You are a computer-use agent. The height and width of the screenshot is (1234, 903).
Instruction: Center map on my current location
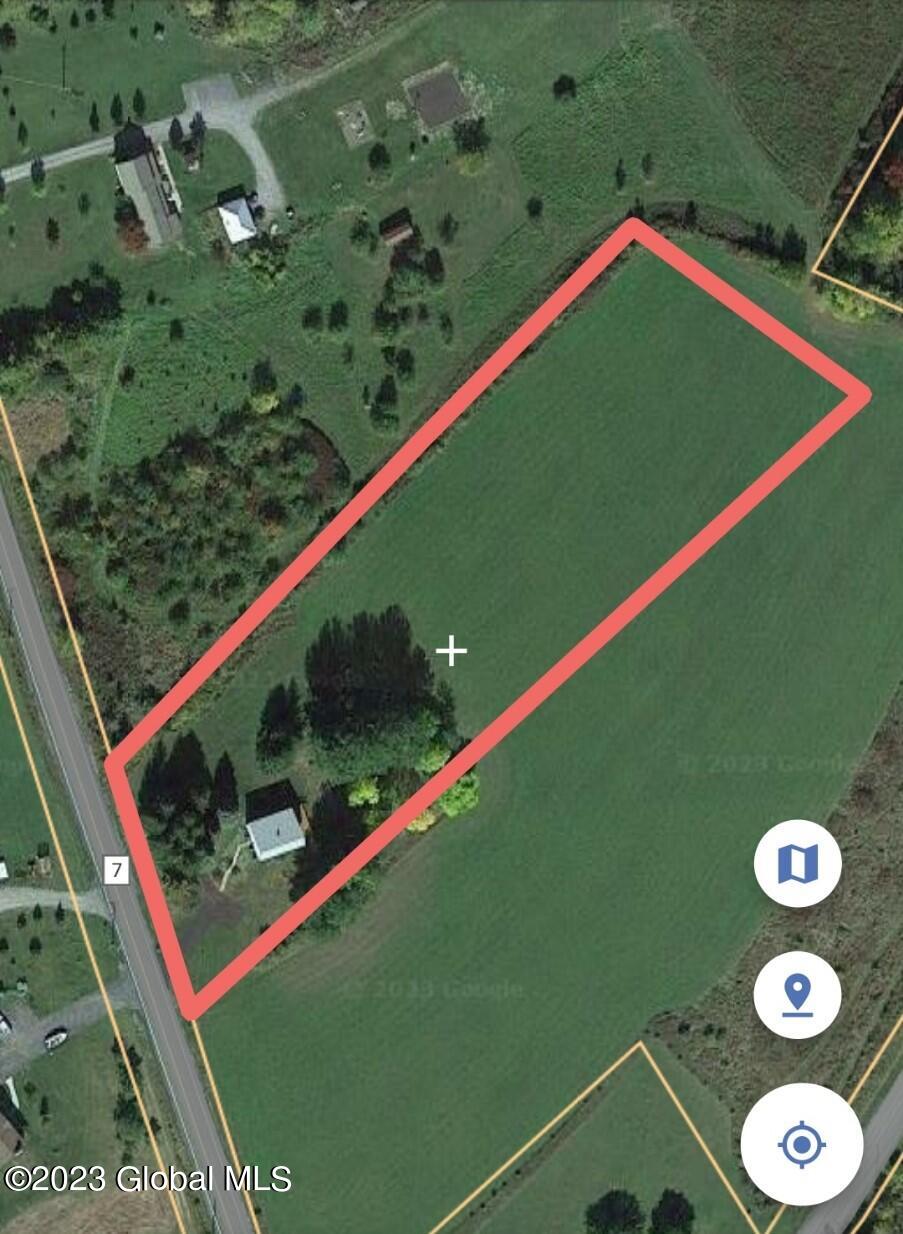tap(801, 1144)
